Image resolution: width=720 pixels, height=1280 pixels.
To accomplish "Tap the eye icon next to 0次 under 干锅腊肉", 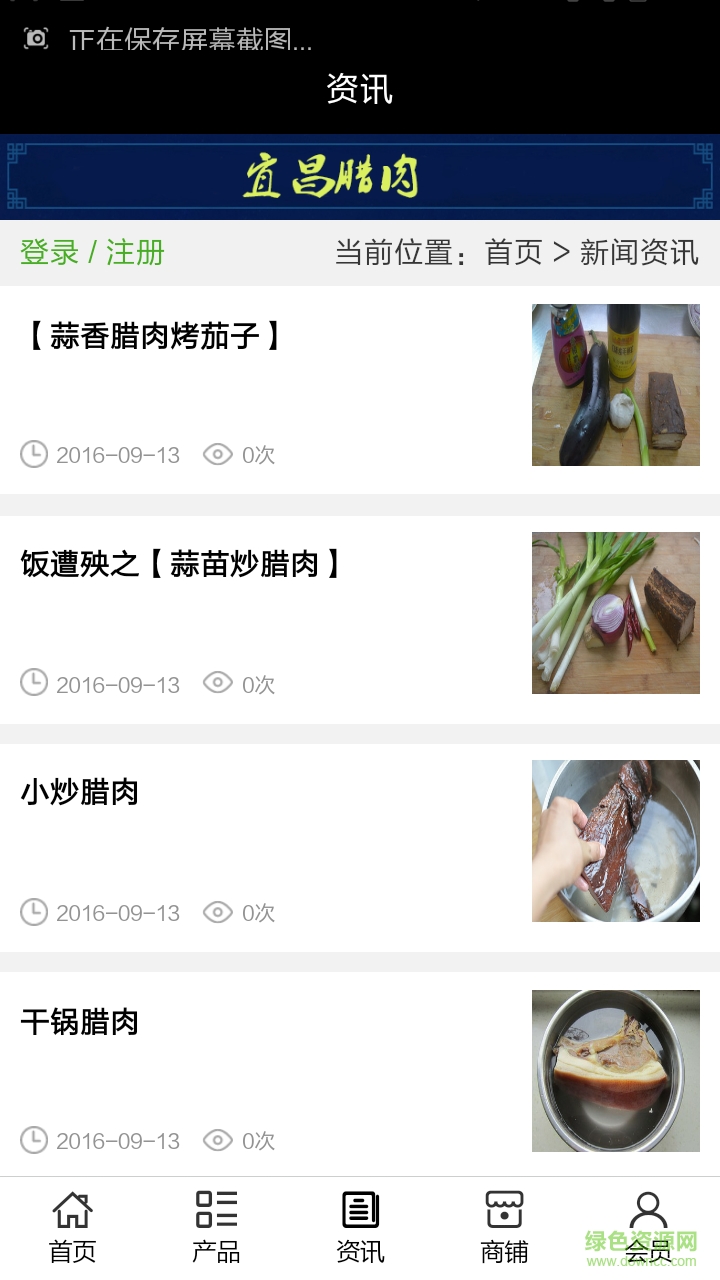I will tap(217, 1140).
